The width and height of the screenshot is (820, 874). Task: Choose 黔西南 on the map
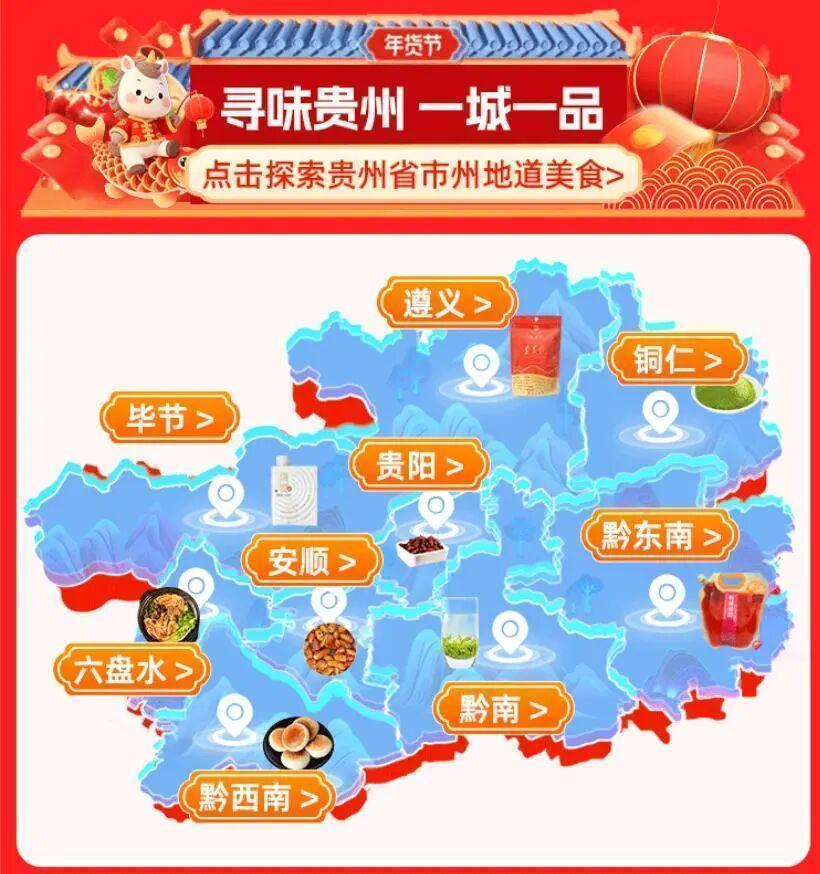[251, 797]
